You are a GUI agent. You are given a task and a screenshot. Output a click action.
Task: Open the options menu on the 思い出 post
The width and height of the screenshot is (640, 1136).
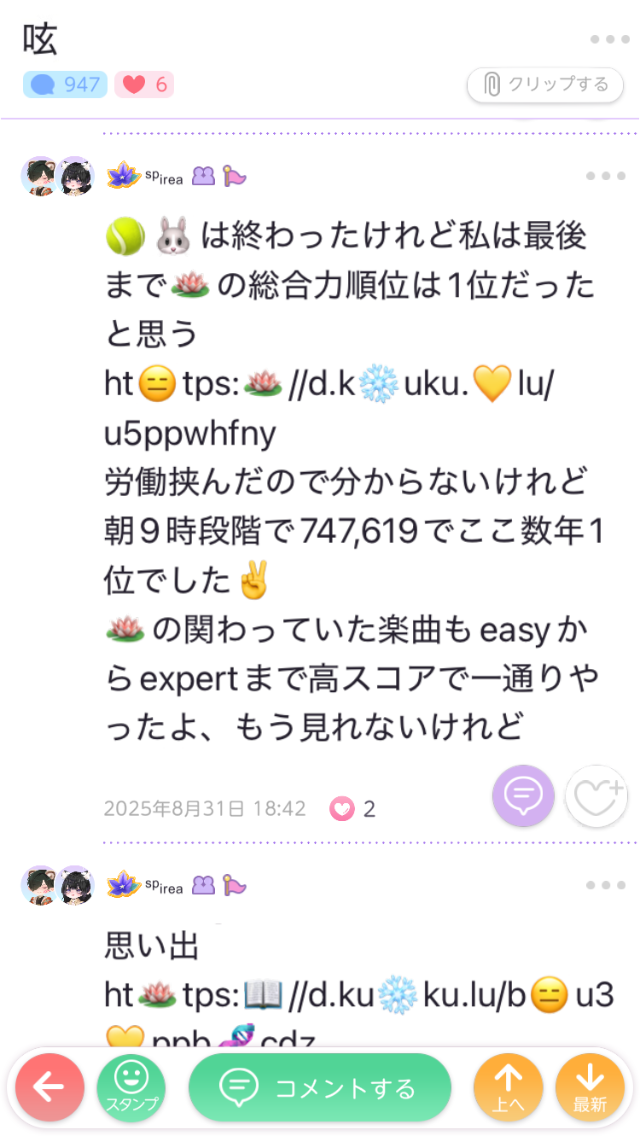(606, 885)
